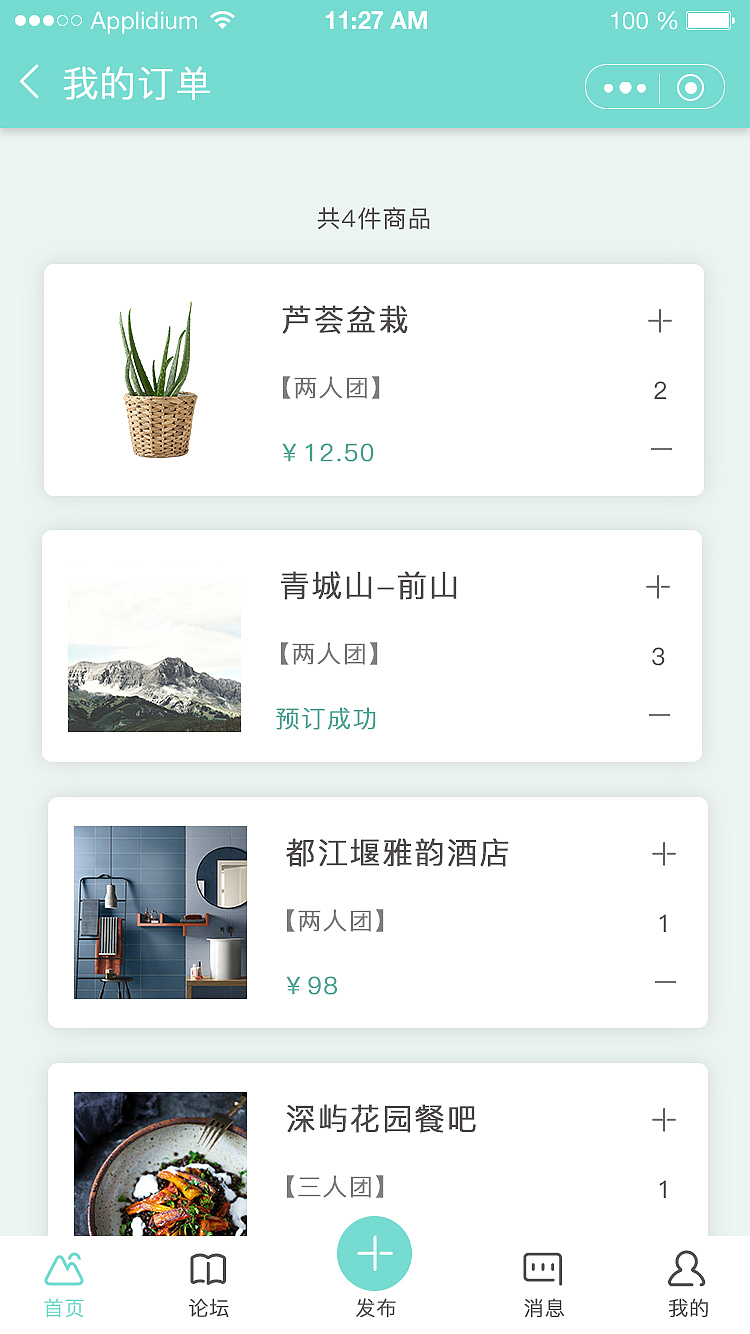Tap the ¥12.50 price of 芦荟盆栽
This screenshot has width=750, height=1334.
pyautogui.click(x=328, y=452)
